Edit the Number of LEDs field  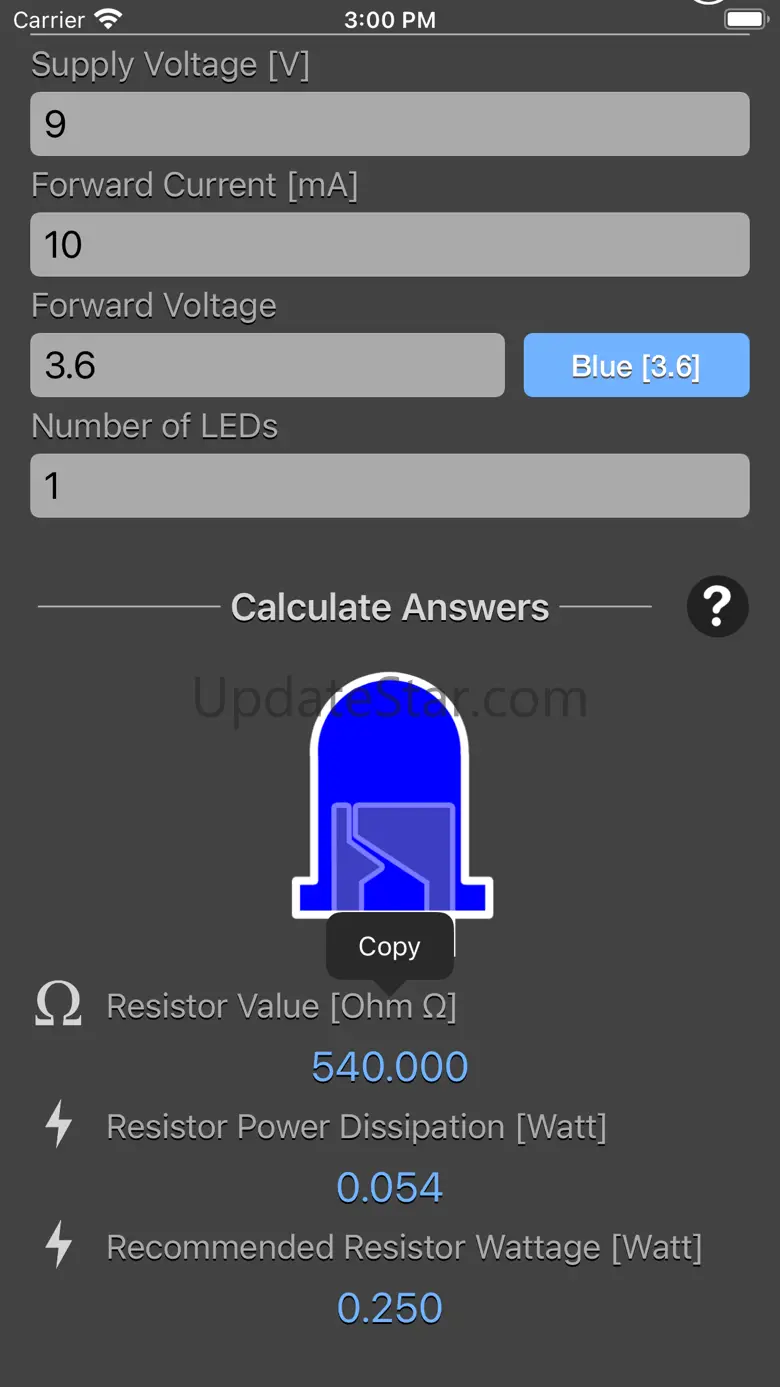point(389,486)
